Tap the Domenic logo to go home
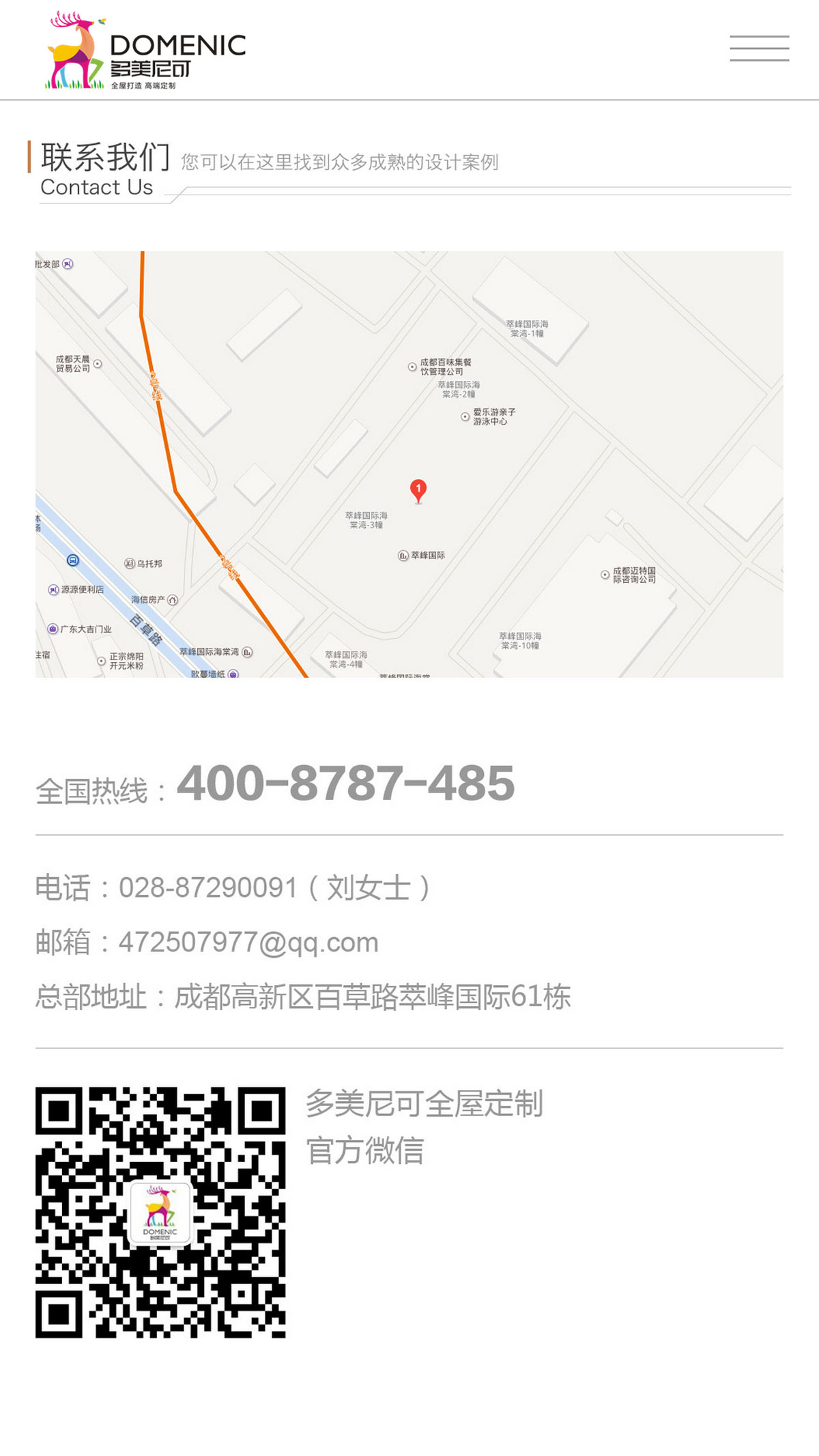 (145, 50)
